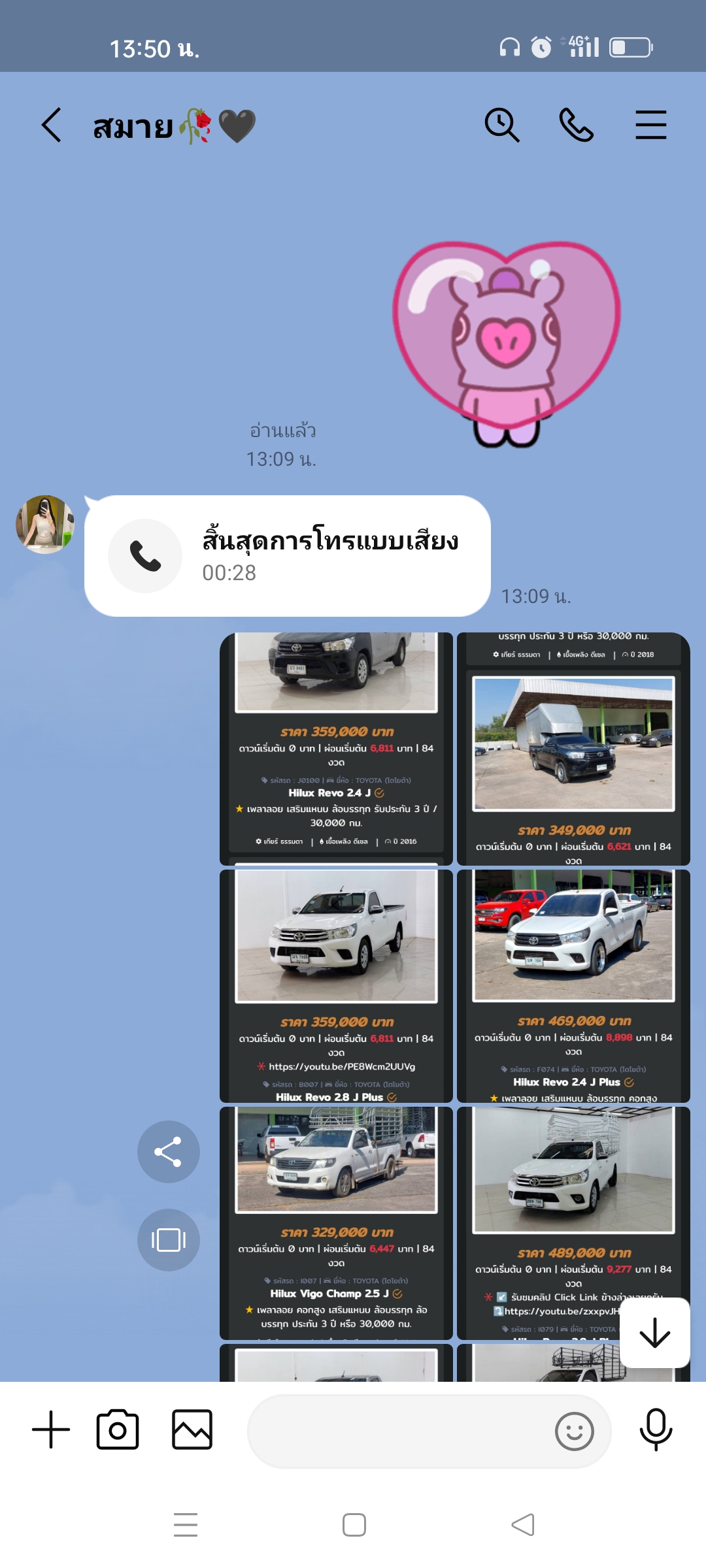
Task: Open the photo slideshow viewer button
Action: (168, 1239)
